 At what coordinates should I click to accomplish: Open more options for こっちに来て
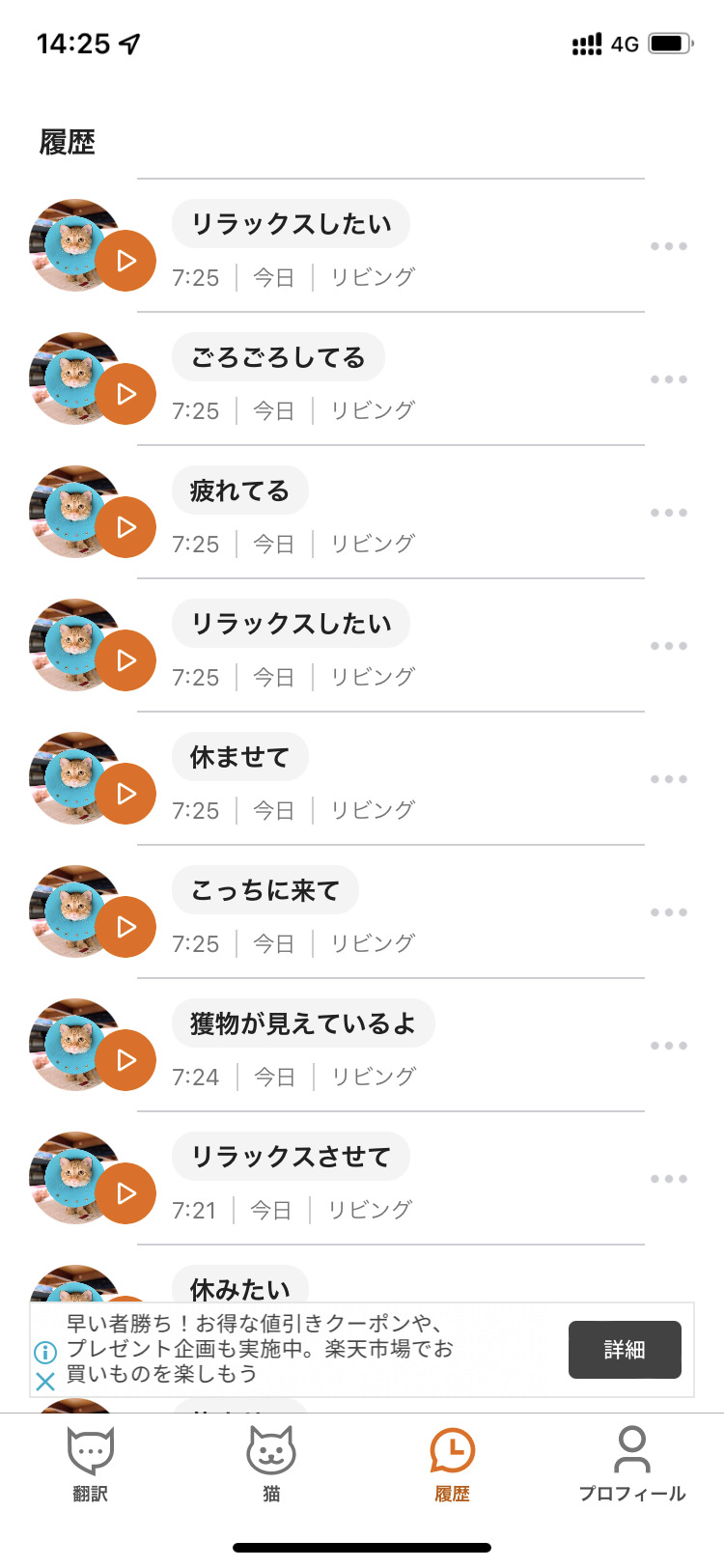(668, 912)
